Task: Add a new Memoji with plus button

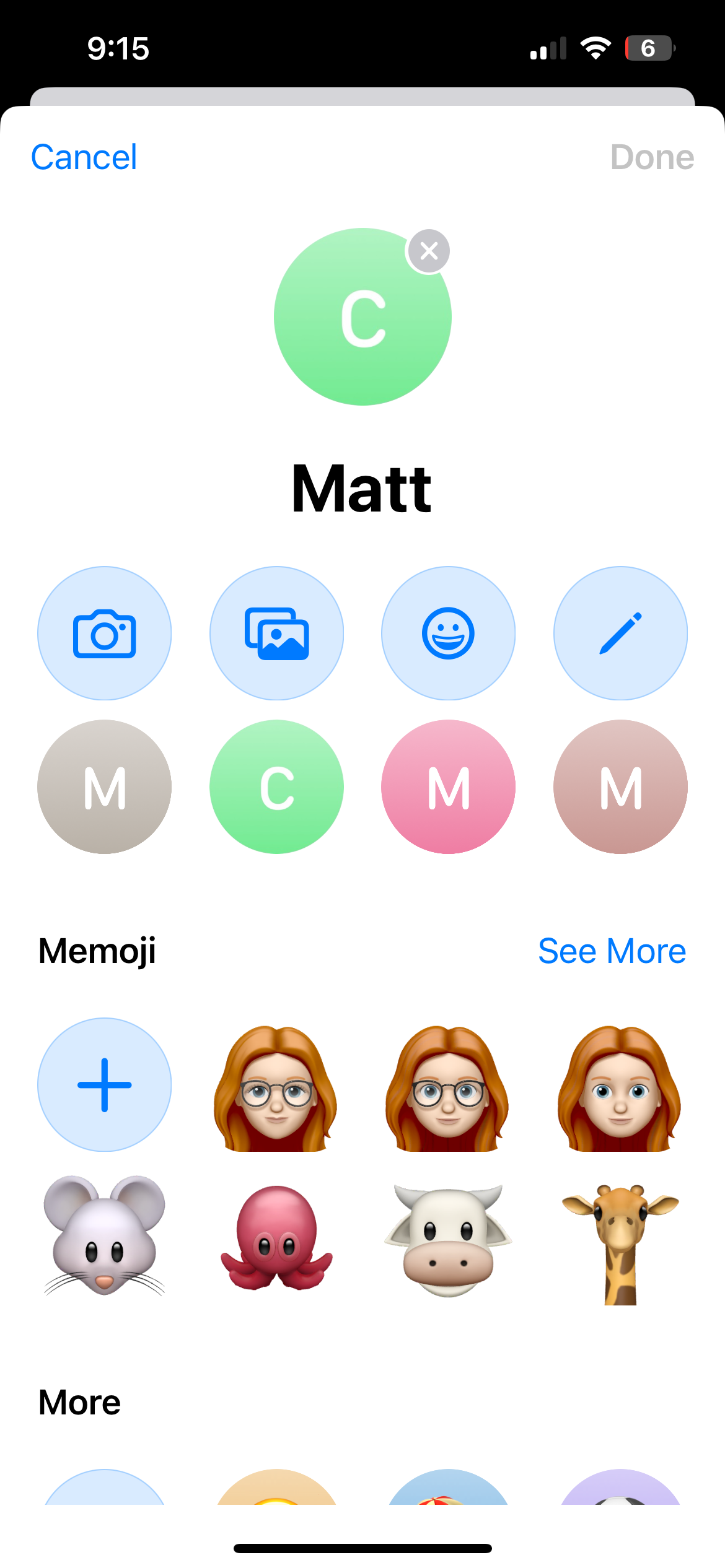Action: tap(104, 1084)
